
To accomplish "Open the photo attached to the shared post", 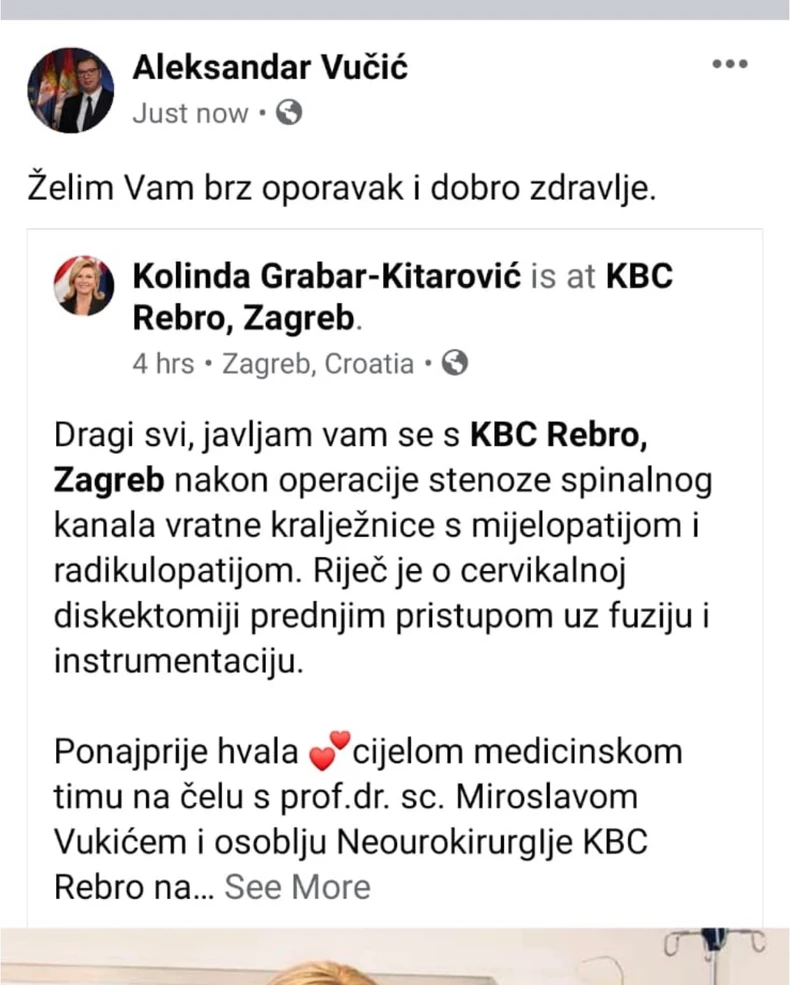I will tap(394, 957).
